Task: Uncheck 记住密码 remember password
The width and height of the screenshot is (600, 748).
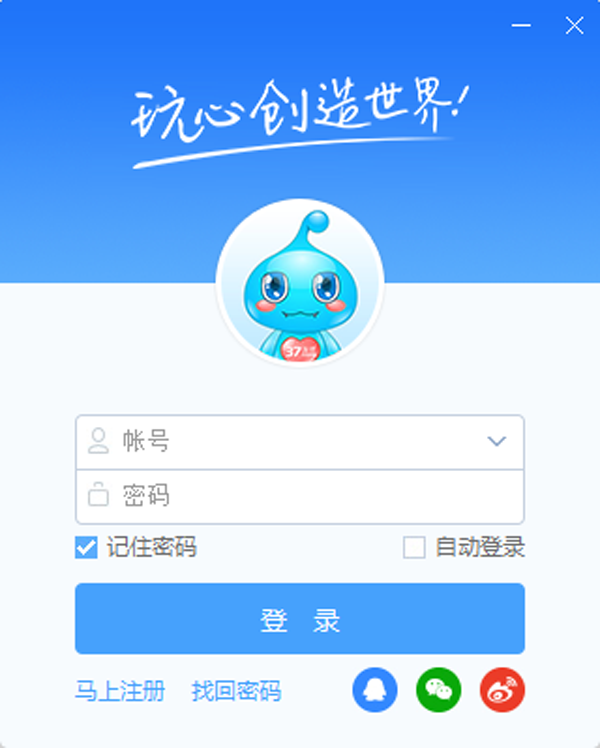Action: coord(86,547)
